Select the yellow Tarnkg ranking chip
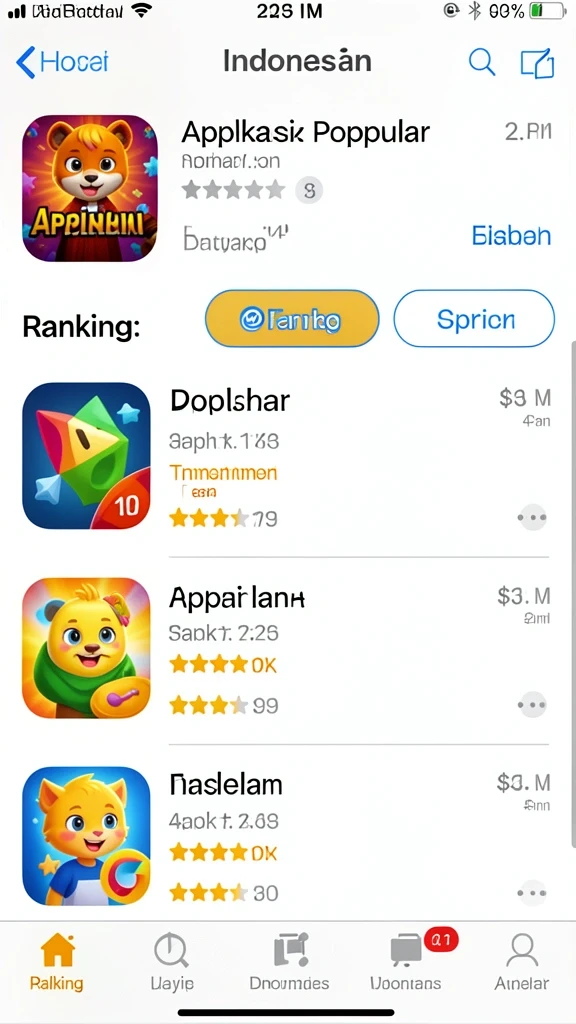The width and height of the screenshot is (576, 1024). pos(292,318)
